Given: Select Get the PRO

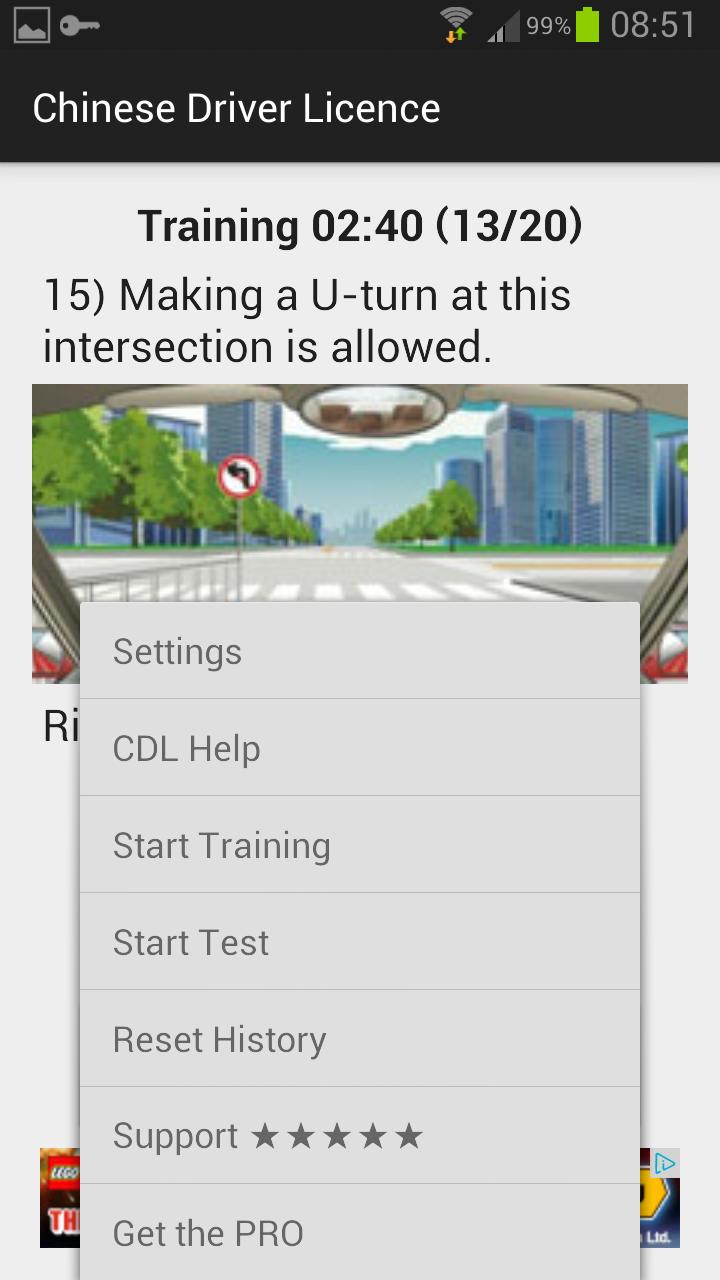Looking at the screenshot, I should 360,1233.
